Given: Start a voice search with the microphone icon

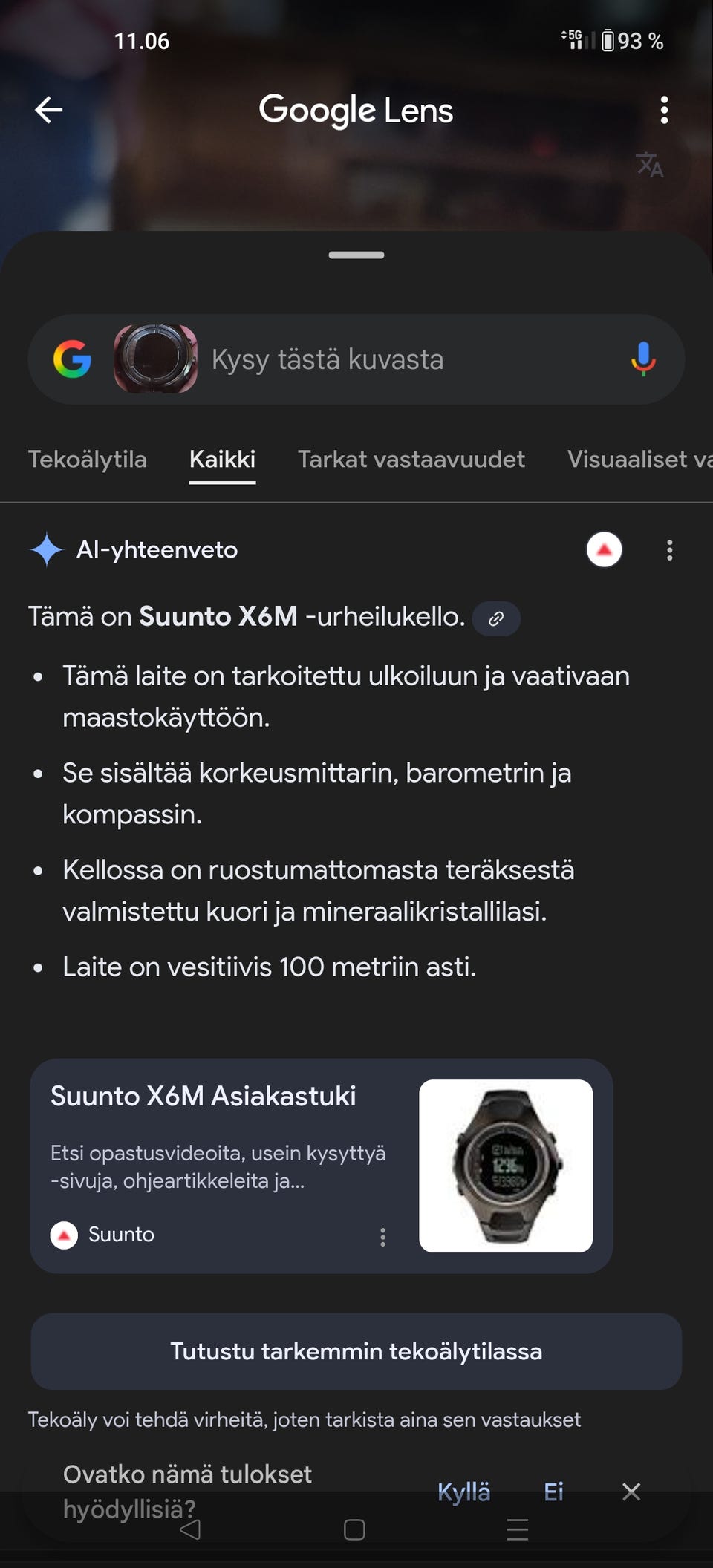Looking at the screenshot, I should click(x=643, y=359).
